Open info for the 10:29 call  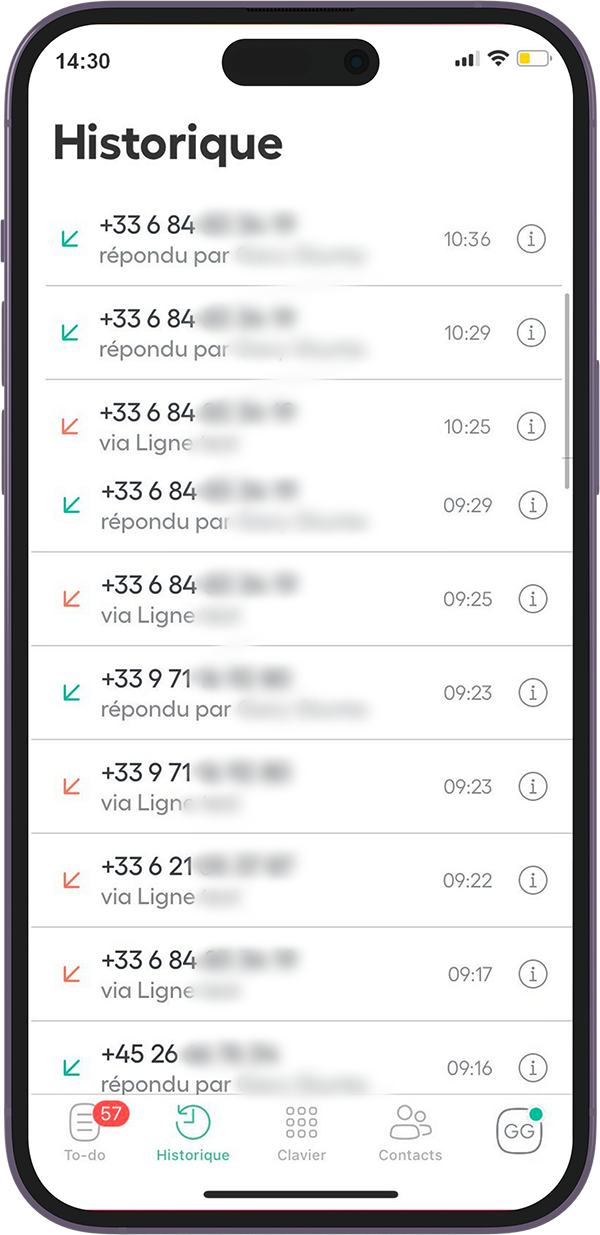531,332
